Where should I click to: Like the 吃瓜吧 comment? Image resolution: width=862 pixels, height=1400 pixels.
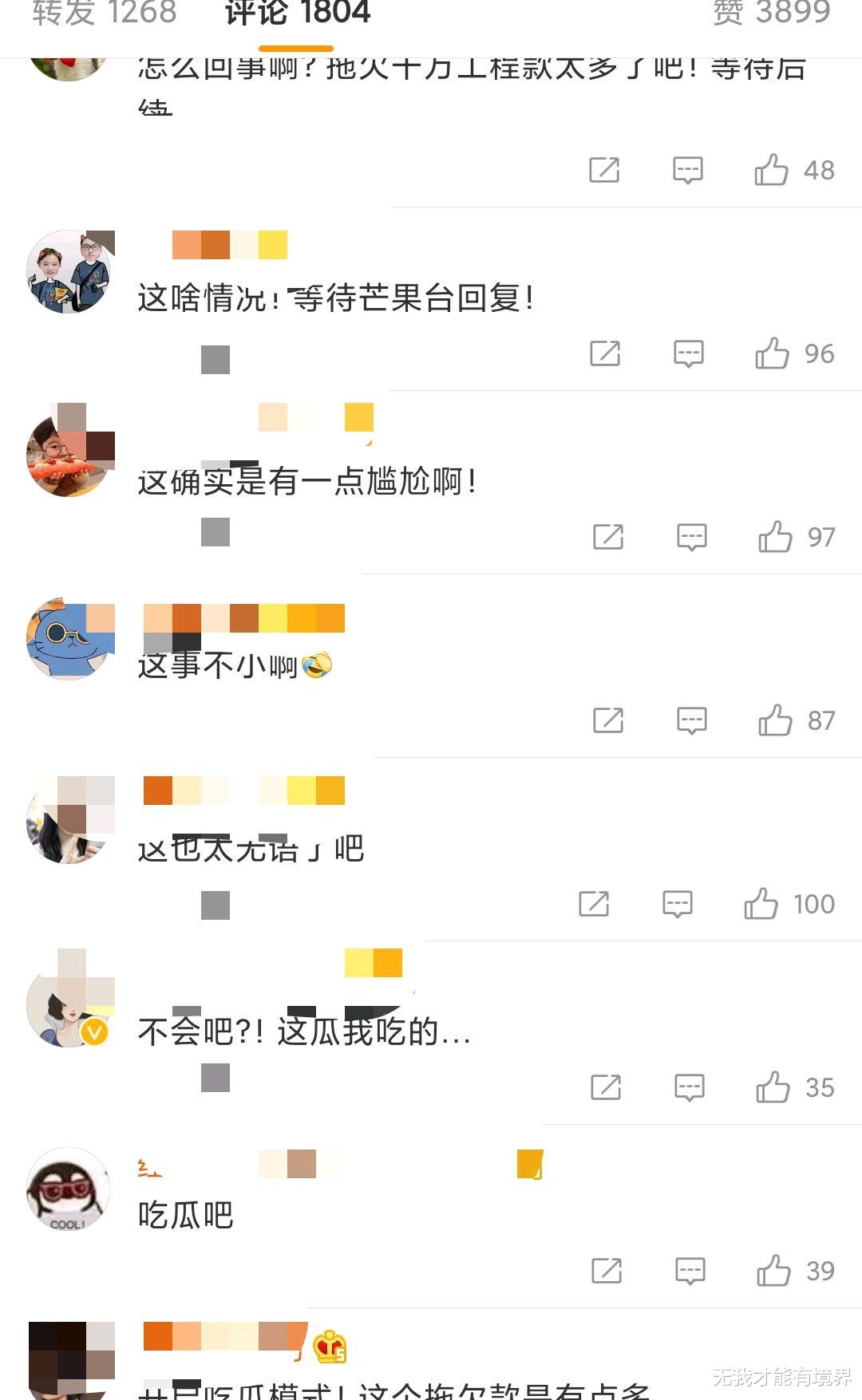pos(773,1270)
